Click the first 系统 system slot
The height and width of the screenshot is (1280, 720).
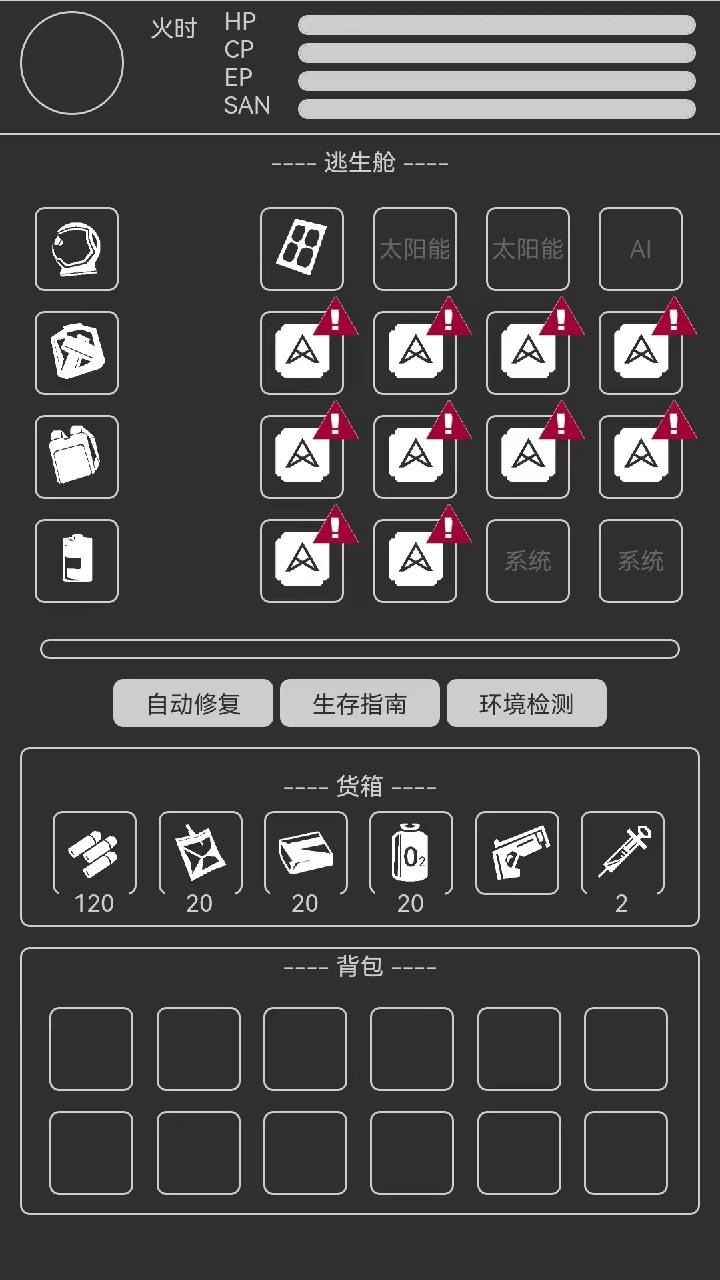(x=527, y=561)
